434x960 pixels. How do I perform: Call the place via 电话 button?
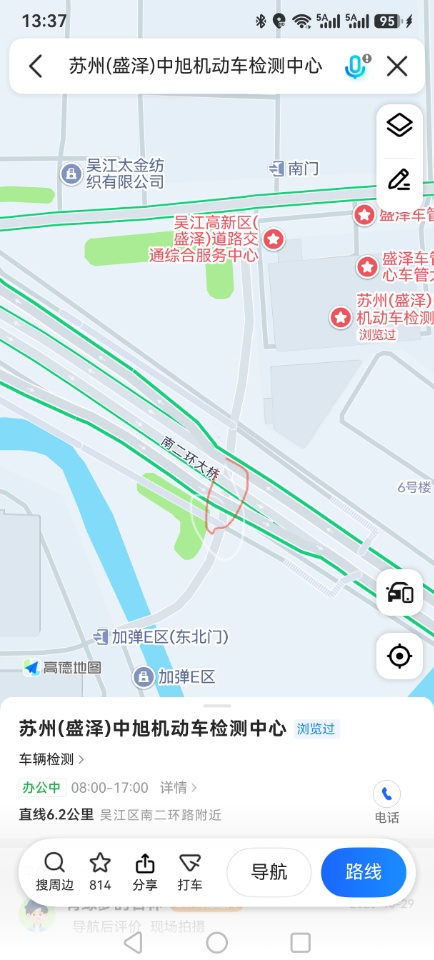387,802
